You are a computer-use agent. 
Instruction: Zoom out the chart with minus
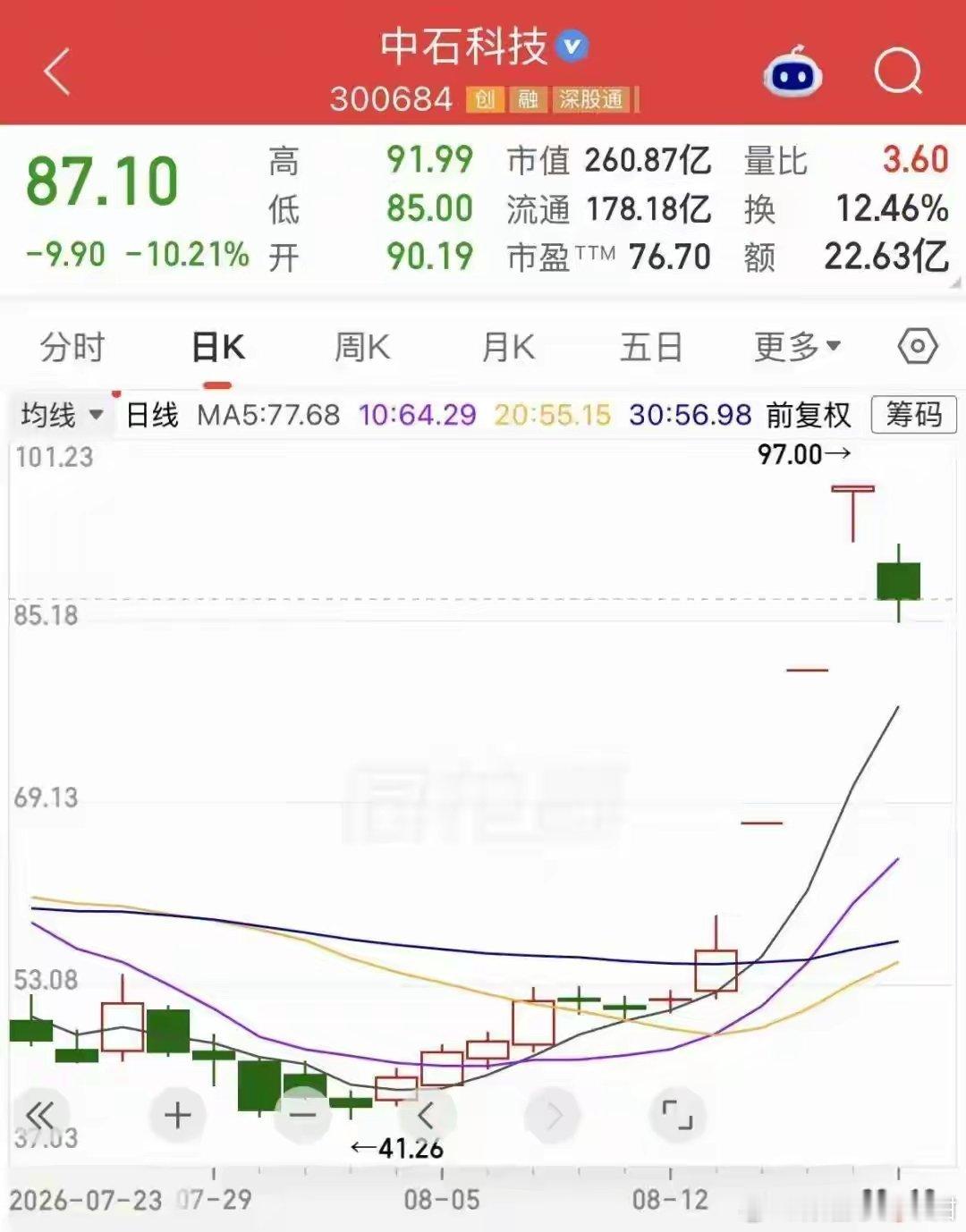click(302, 1115)
